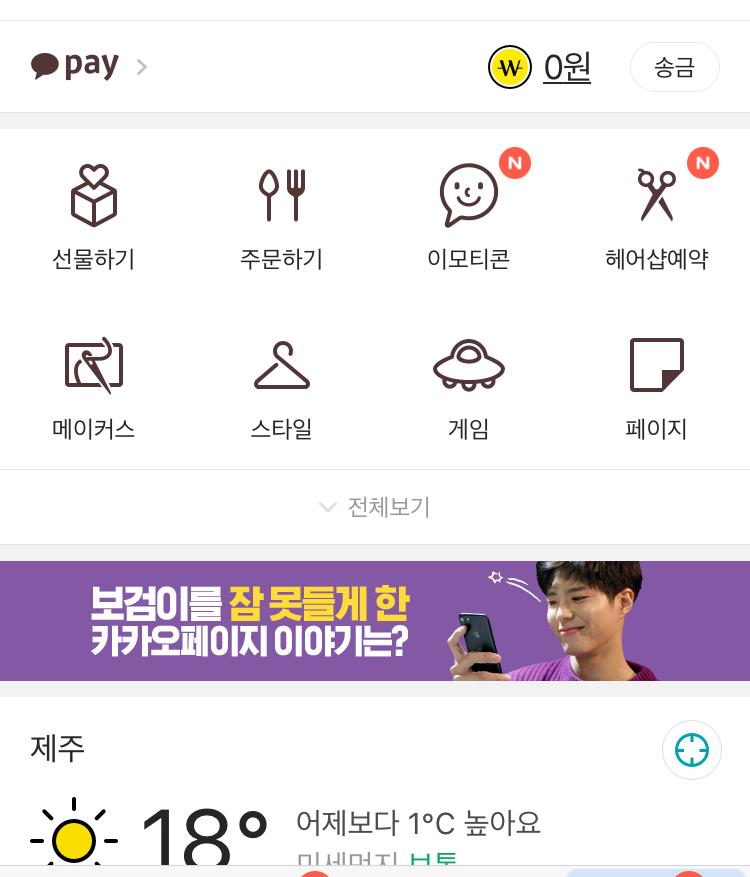Tap the 송금 button
Viewport: 750px width, 877px height.
tap(674, 67)
